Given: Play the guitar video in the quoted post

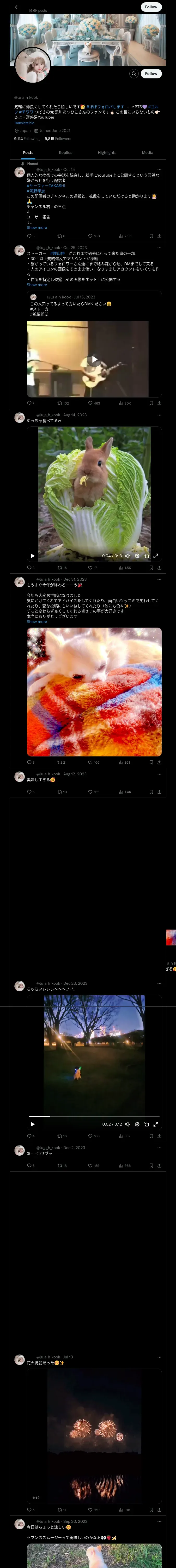Looking at the screenshot, I should click(x=93, y=360).
